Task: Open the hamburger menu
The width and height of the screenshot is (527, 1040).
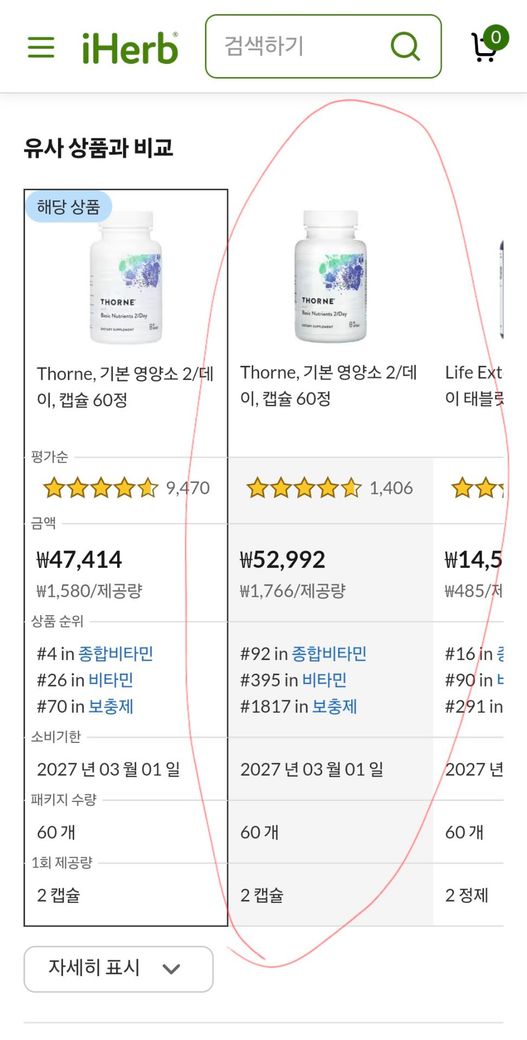Action: point(41,47)
